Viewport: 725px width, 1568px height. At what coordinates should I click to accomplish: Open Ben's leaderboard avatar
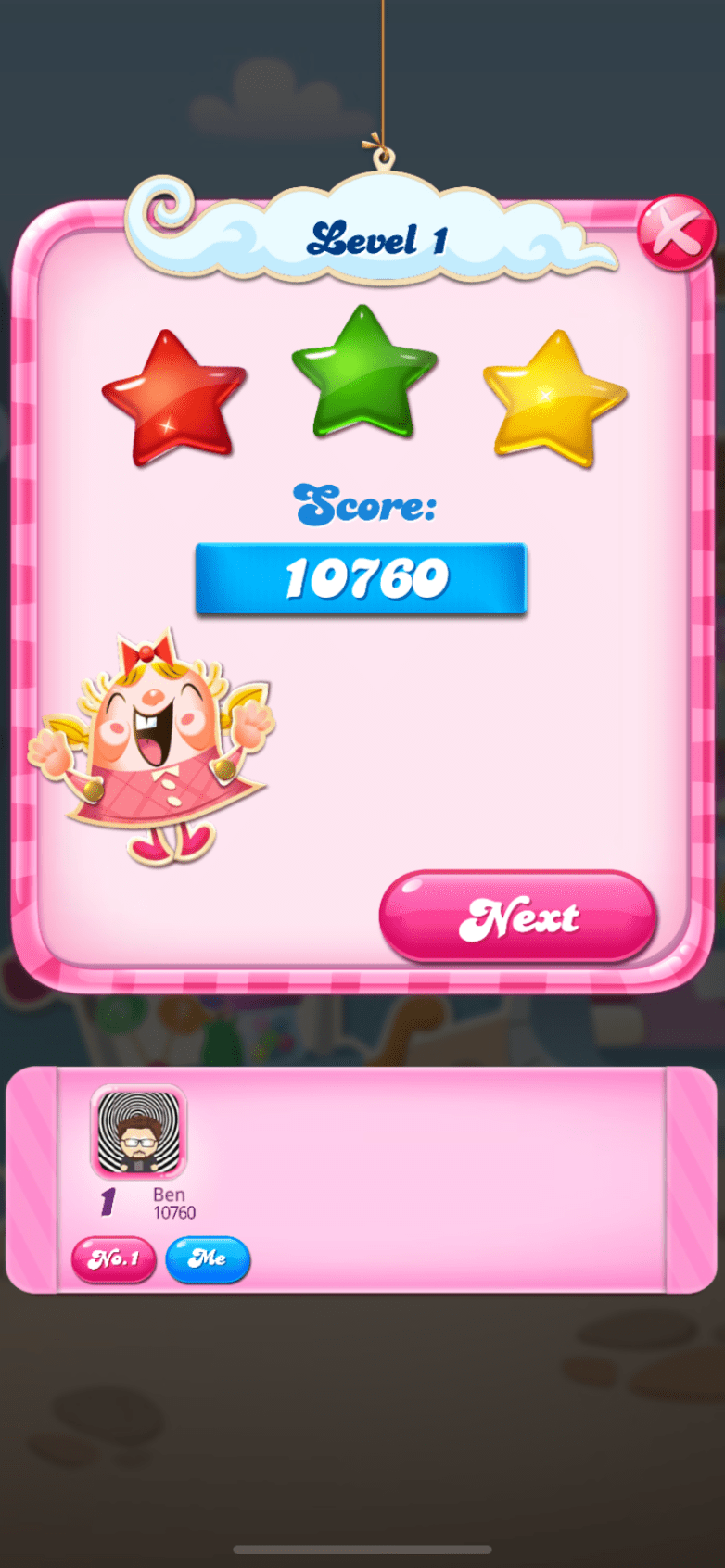click(x=139, y=1132)
